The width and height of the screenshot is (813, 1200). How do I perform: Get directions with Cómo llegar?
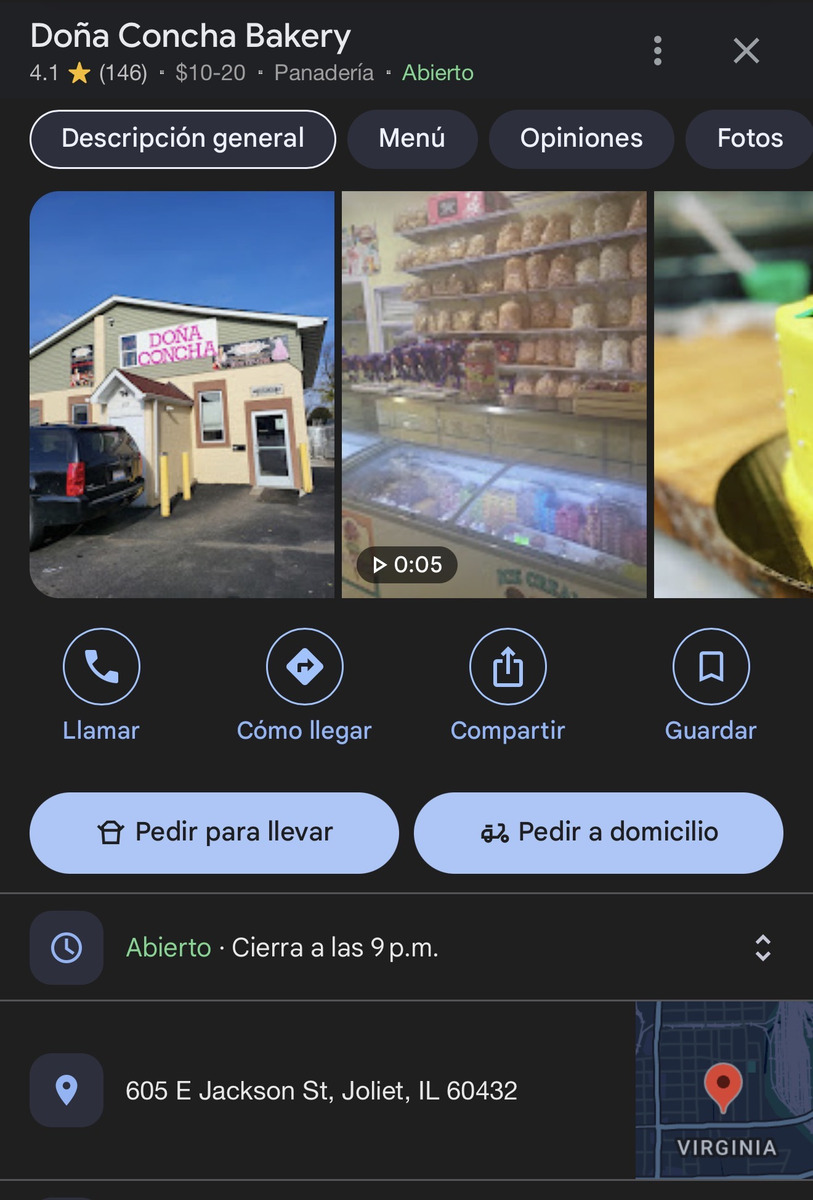tap(304, 668)
